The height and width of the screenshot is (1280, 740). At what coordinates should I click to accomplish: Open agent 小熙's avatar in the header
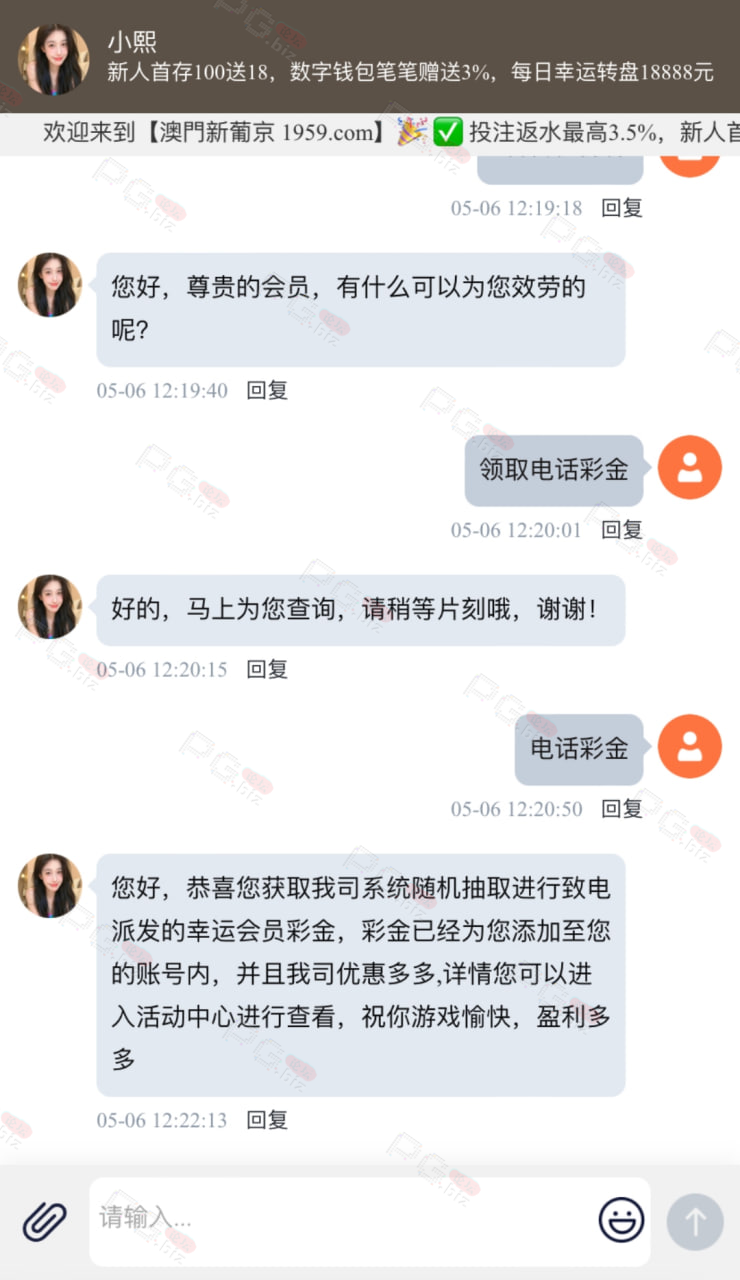tap(54, 59)
